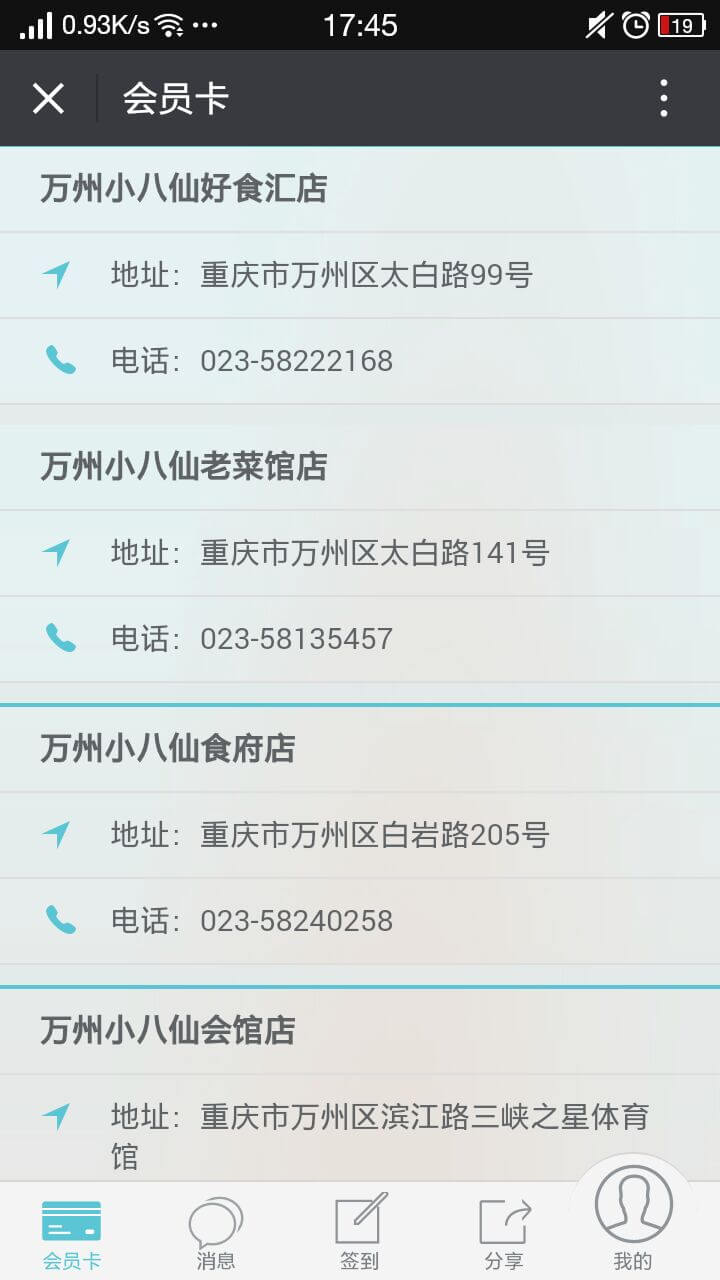Screen dimensions: 720x1280
Task: Switch to the 会员卡 tab
Action: click(x=72, y=1232)
